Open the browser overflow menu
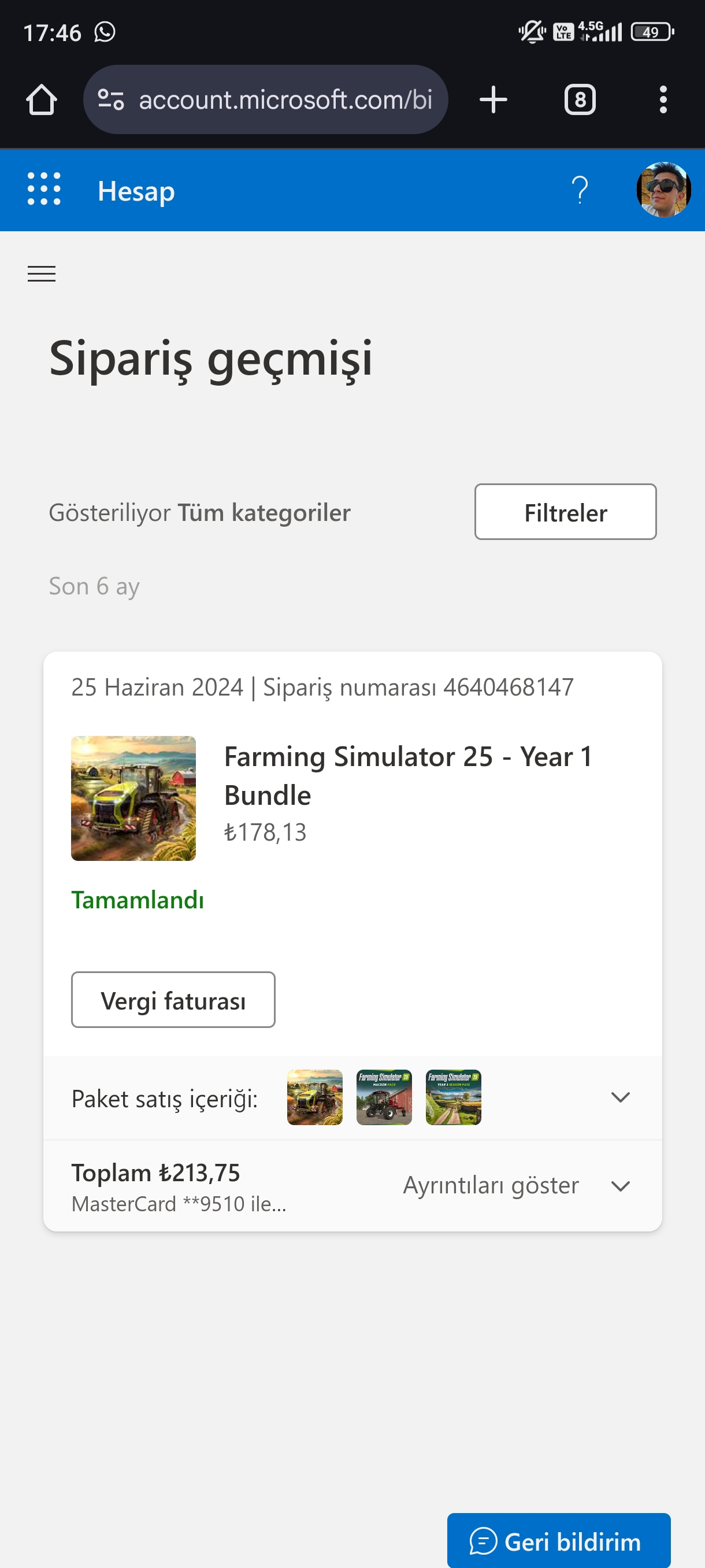This screenshot has width=705, height=1568. point(663,100)
